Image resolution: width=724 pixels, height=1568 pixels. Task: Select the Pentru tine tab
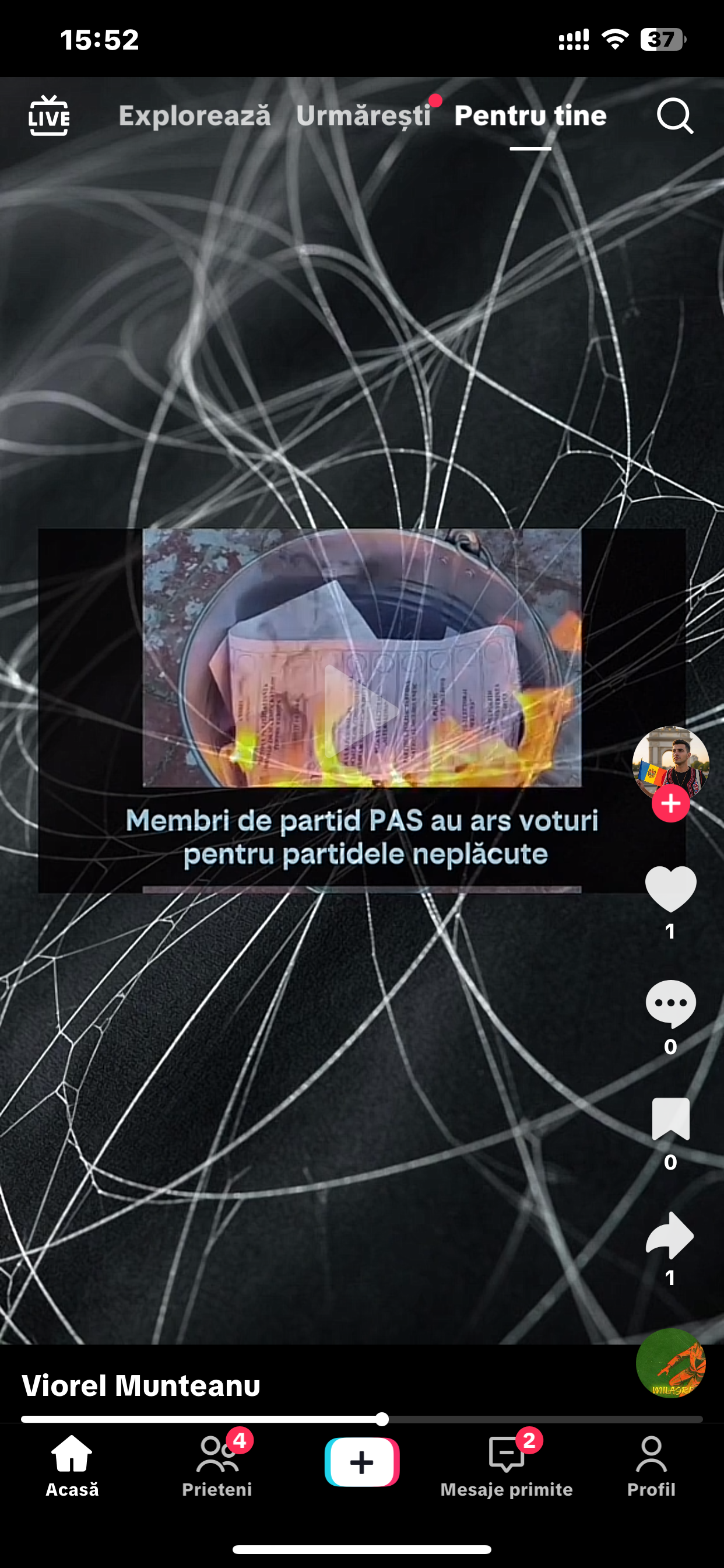coord(530,116)
